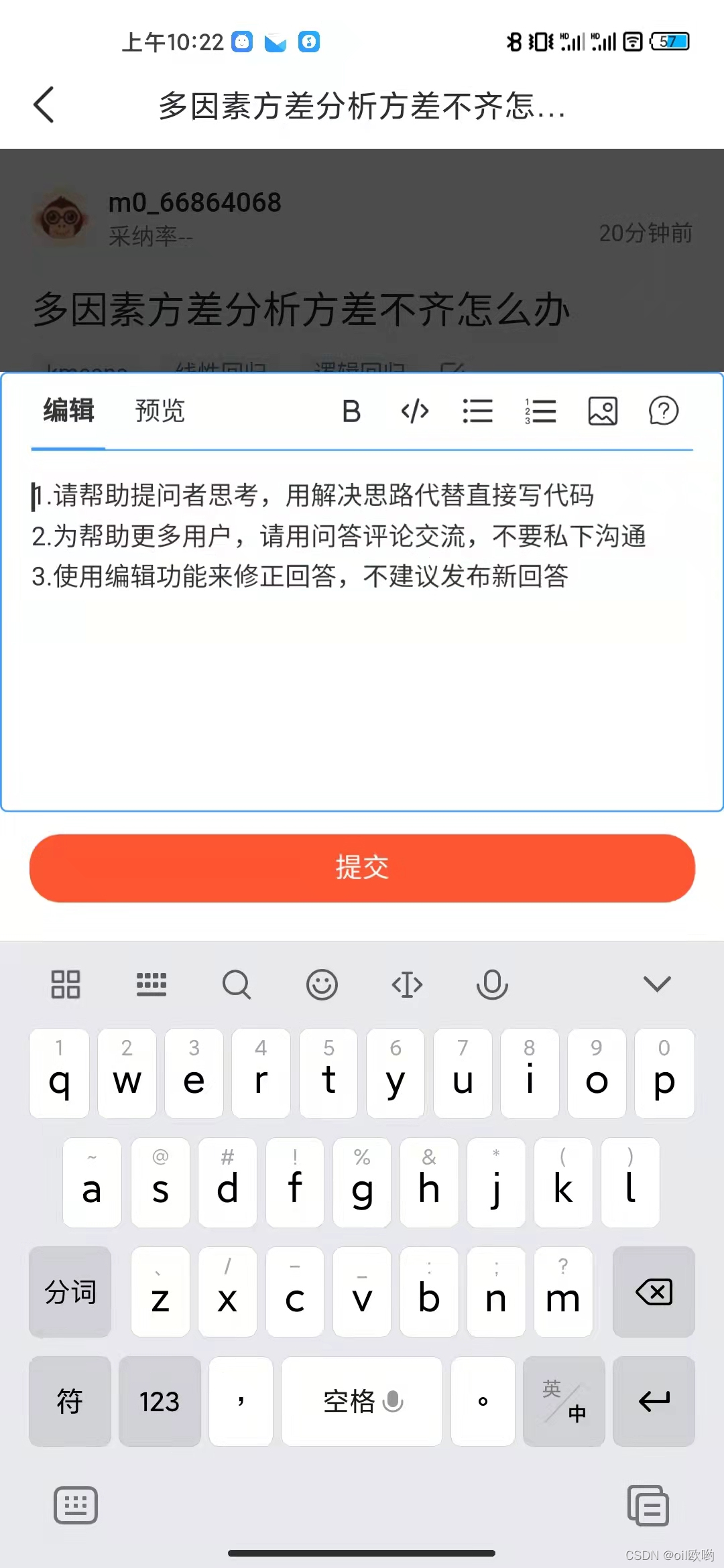Open the 符 symbols keyboard
The image size is (724, 1568).
70,1400
